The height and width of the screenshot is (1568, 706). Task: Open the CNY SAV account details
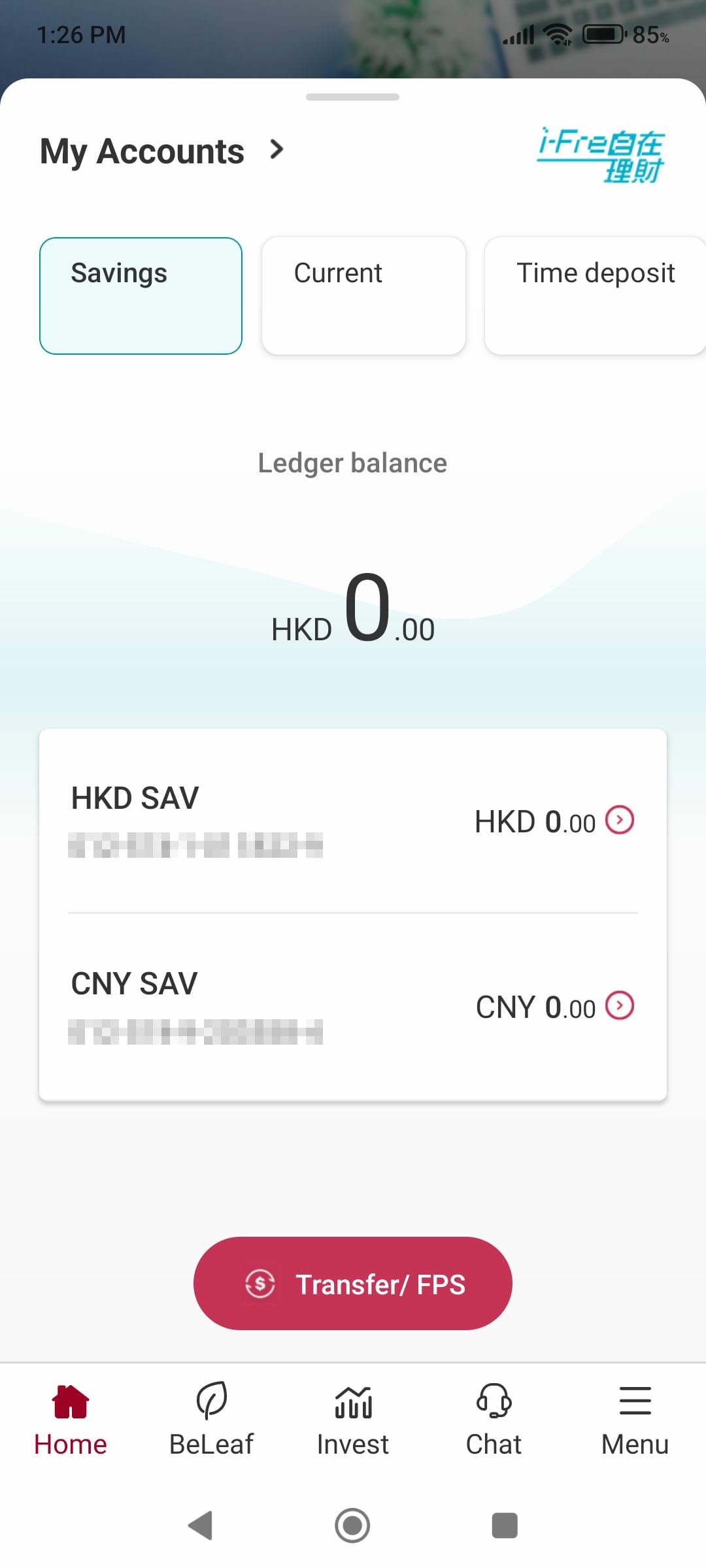(353, 1007)
